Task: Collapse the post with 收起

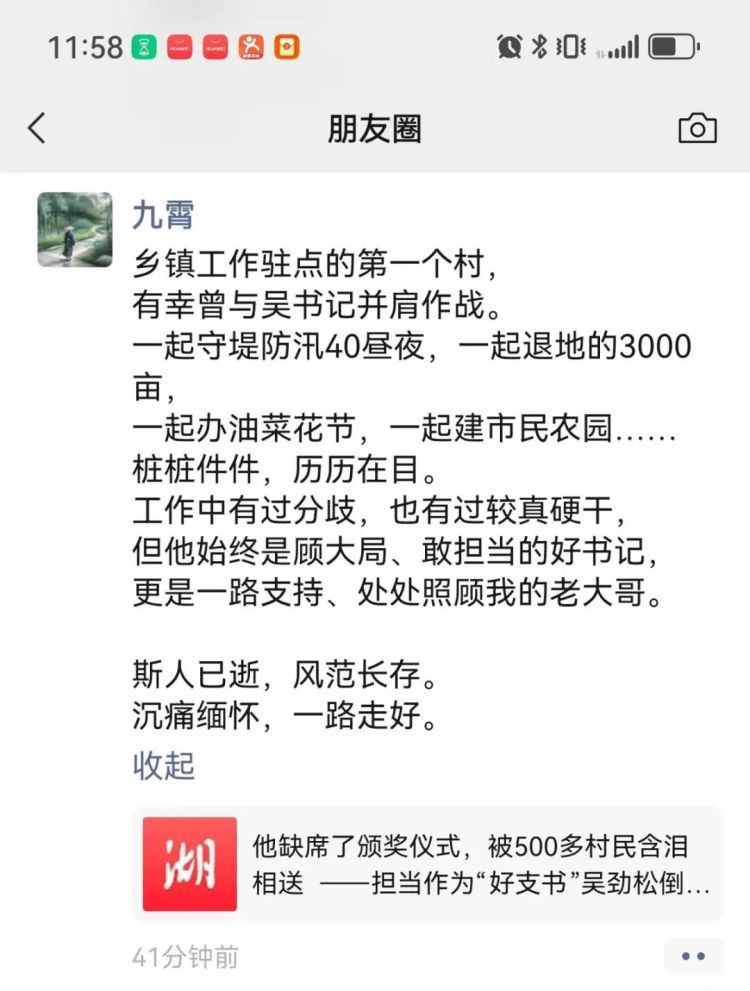Action: (x=163, y=766)
